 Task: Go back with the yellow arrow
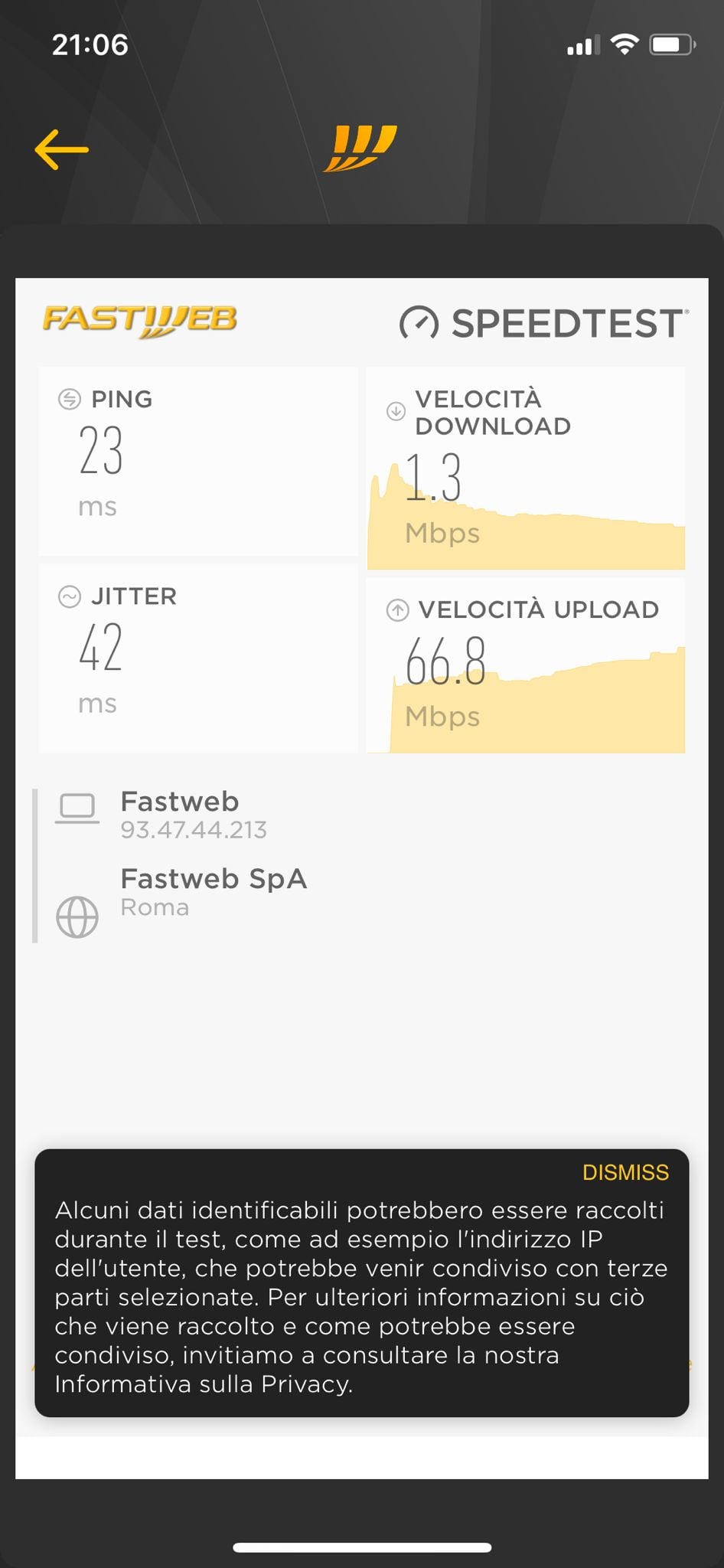(62, 149)
